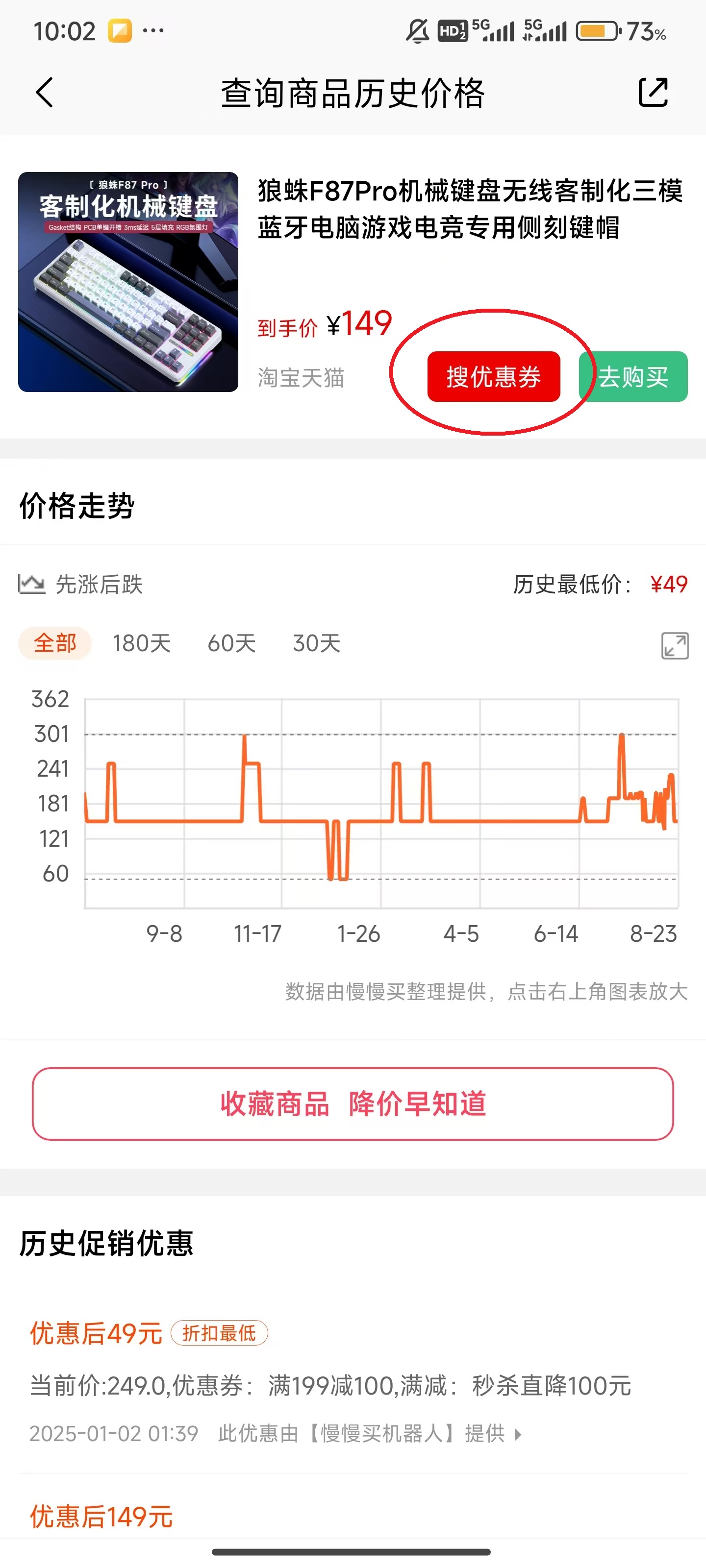Switch to the 60天 tab
This screenshot has width=706, height=1568.
pos(231,643)
